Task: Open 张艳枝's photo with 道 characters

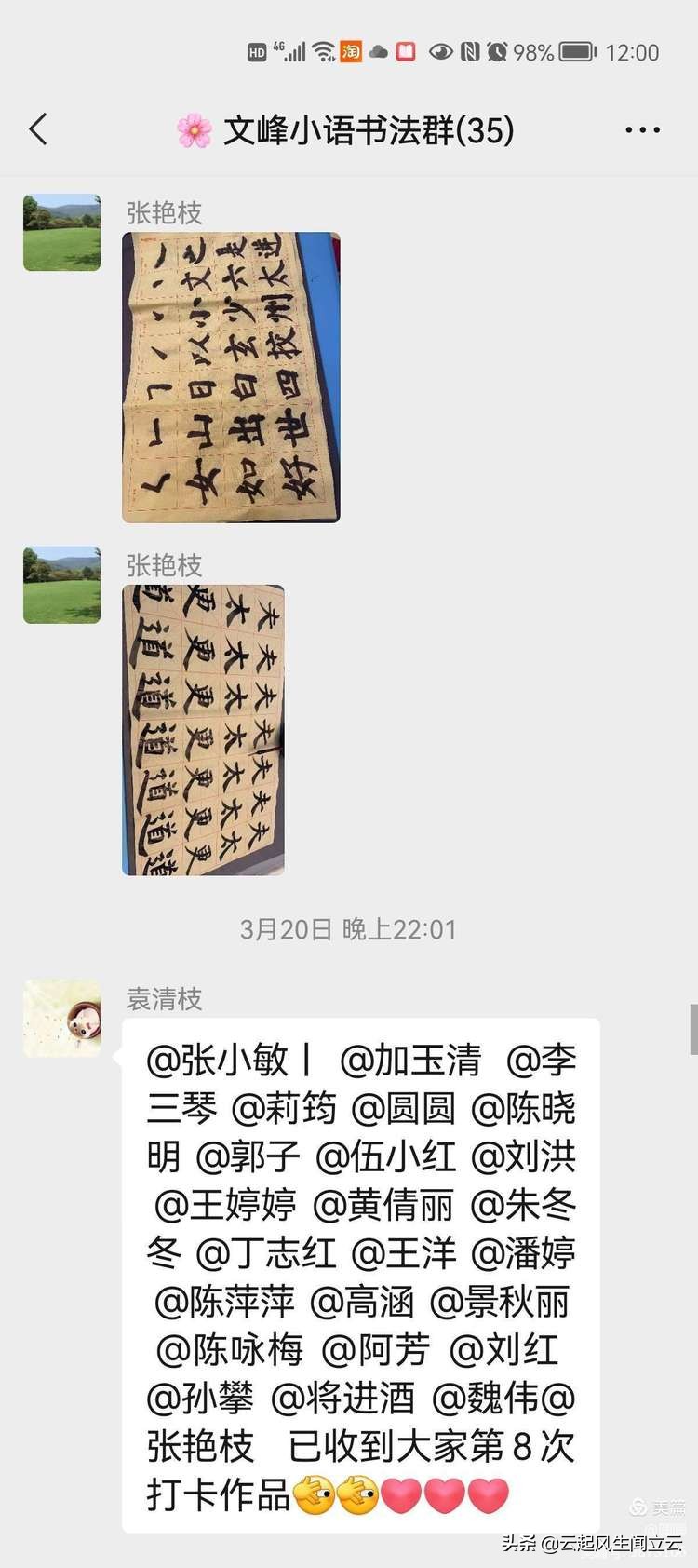Action: click(203, 730)
